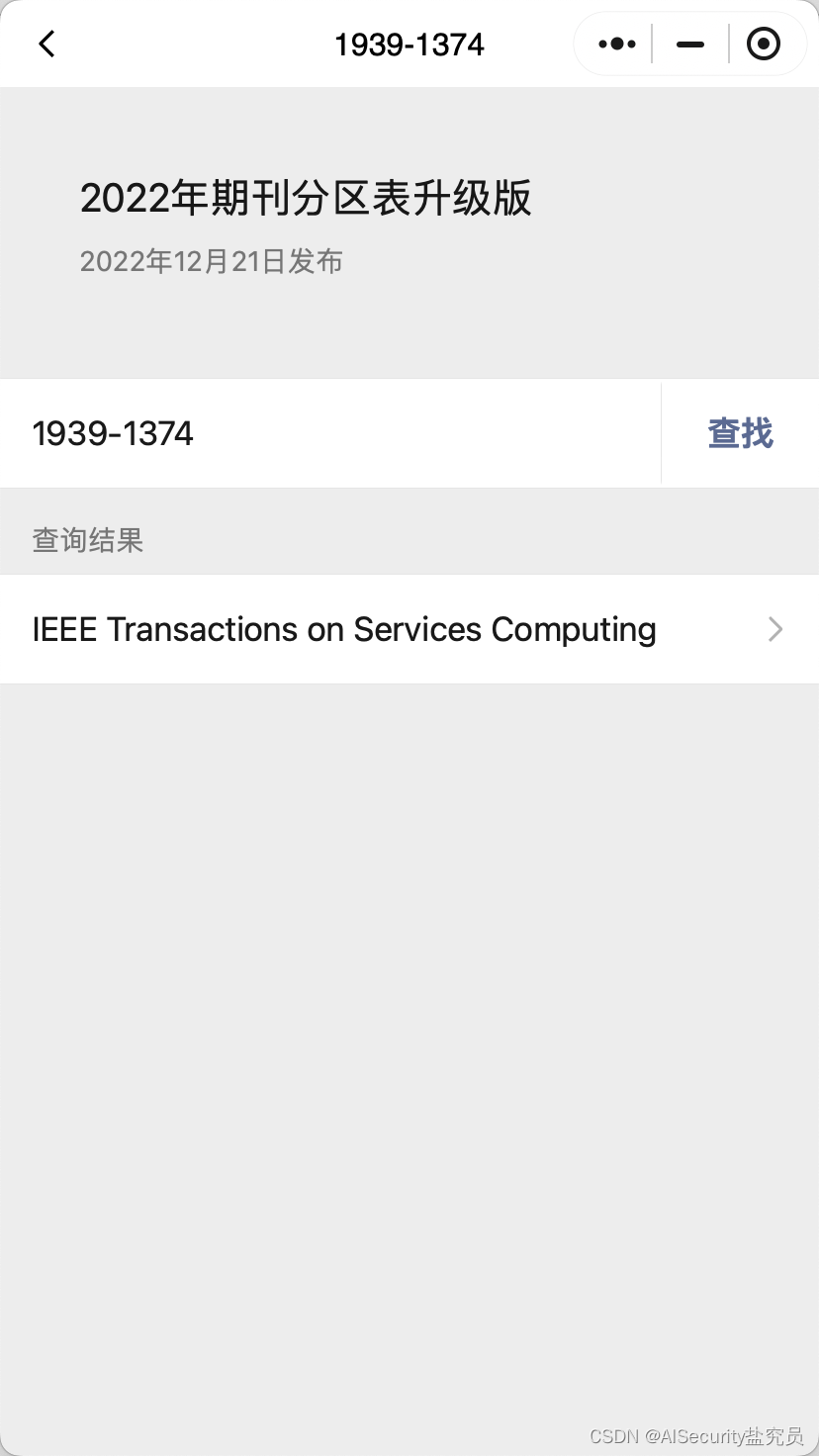Select the 查询结果 section header
This screenshot has height=1456, width=819.
click(87, 540)
